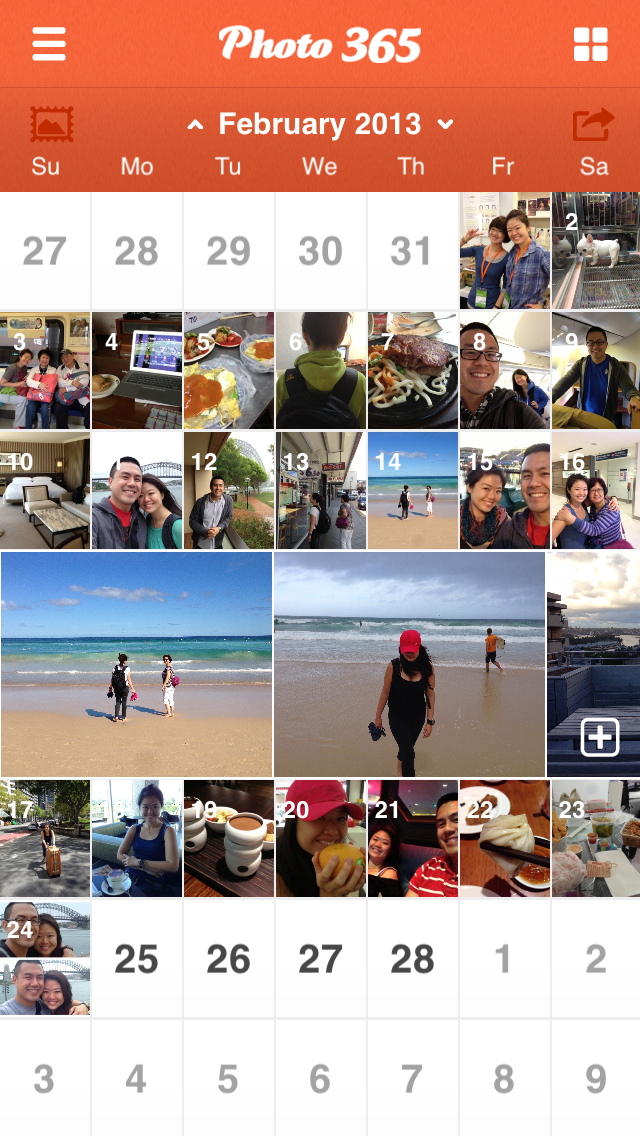Viewport: 640px width, 1136px height.
Task: View the February 22 dumpling photo
Action: point(504,838)
